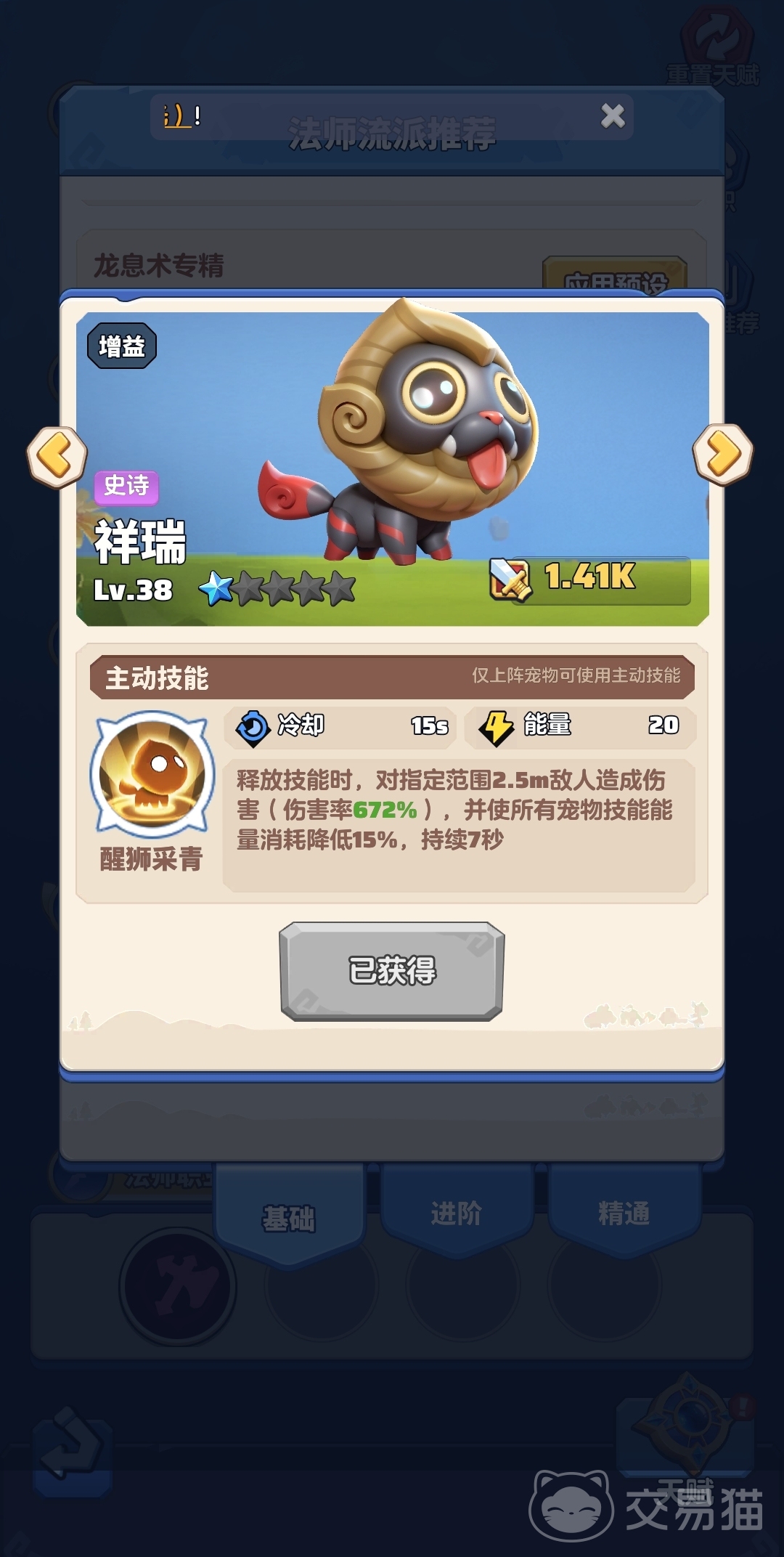Go to the previous pet with left arrow
This screenshot has height=1557, width=784.
coord(57,456)
